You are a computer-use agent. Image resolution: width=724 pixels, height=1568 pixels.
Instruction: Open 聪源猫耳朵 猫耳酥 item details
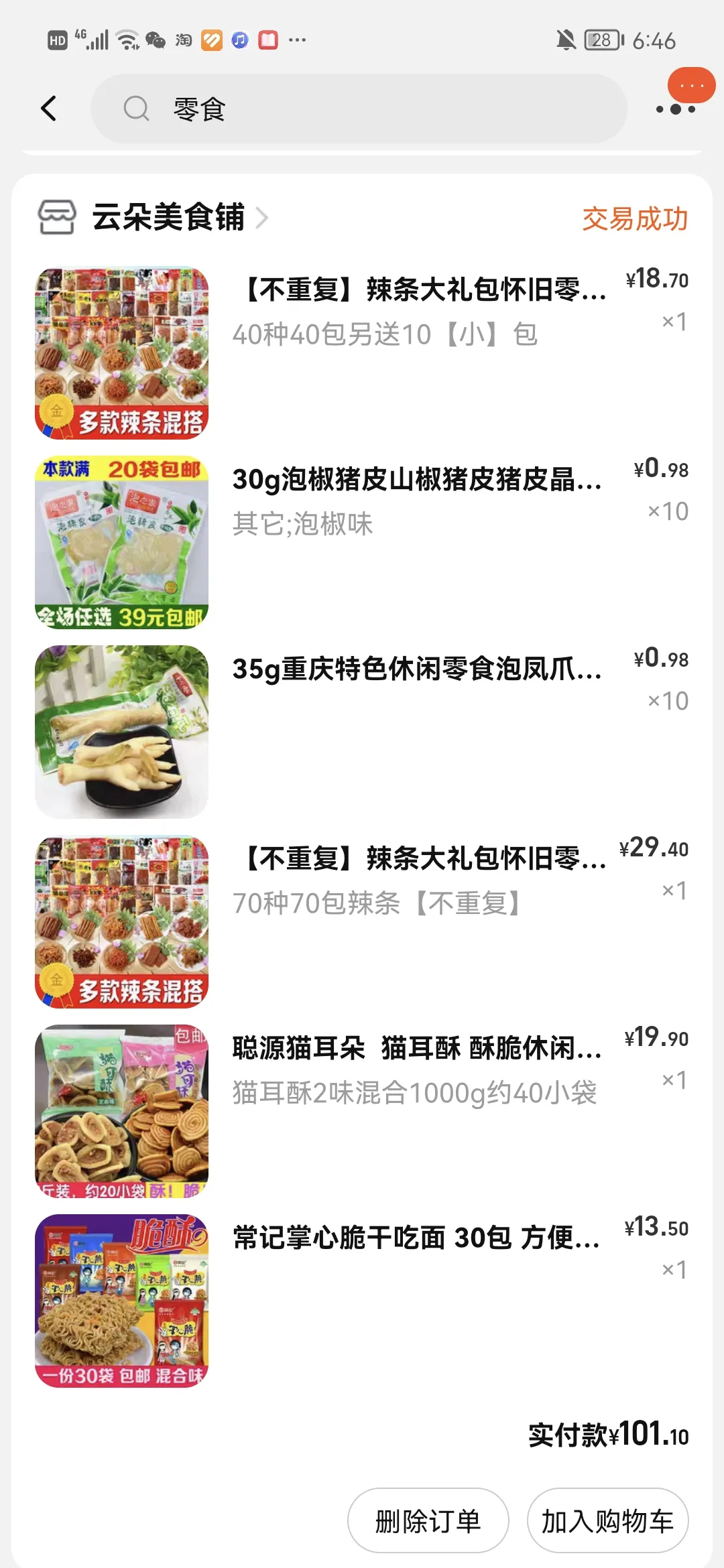pyautogui.click(x=416, y=1049)
